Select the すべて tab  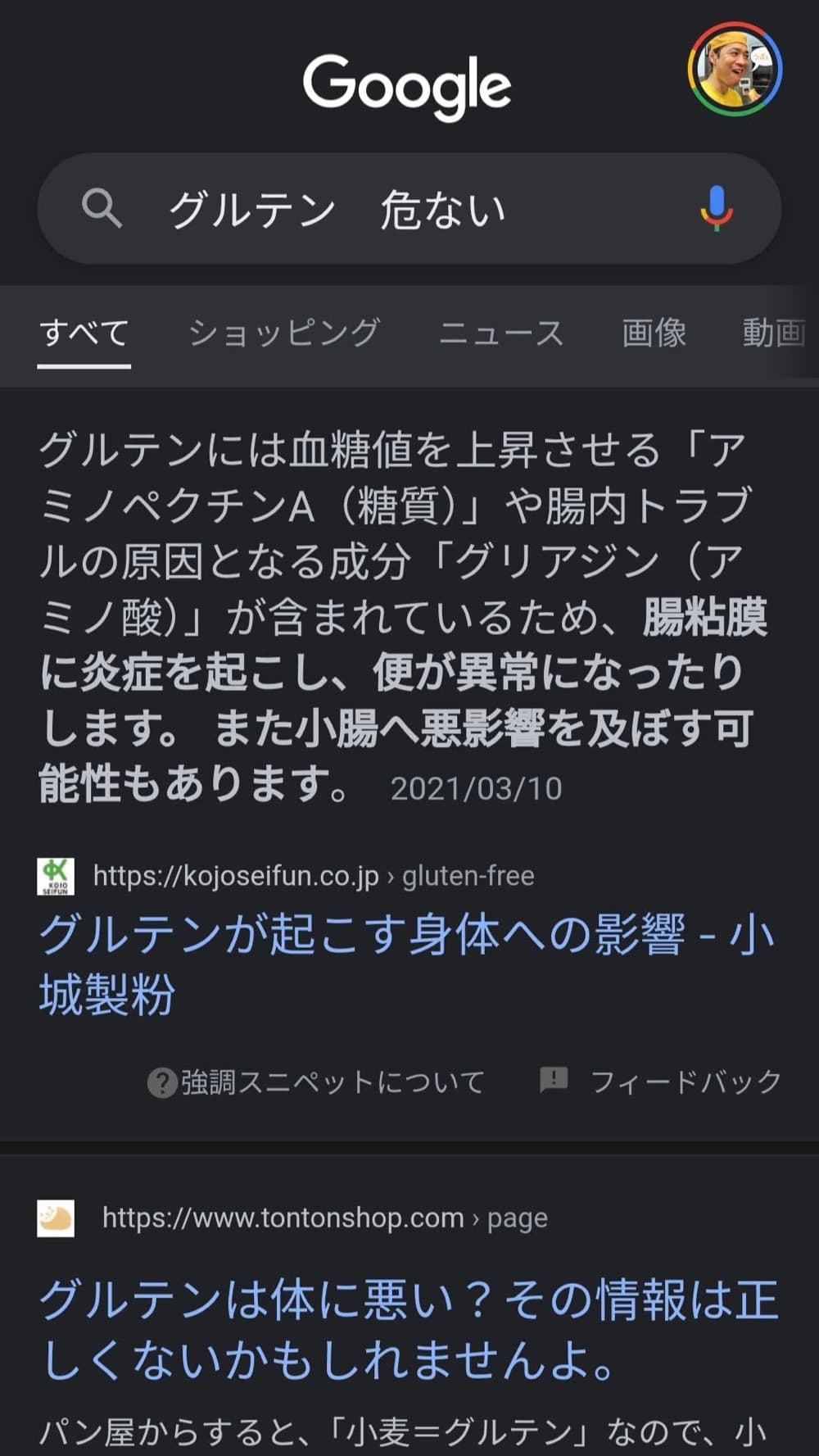(x=84, y=333)
